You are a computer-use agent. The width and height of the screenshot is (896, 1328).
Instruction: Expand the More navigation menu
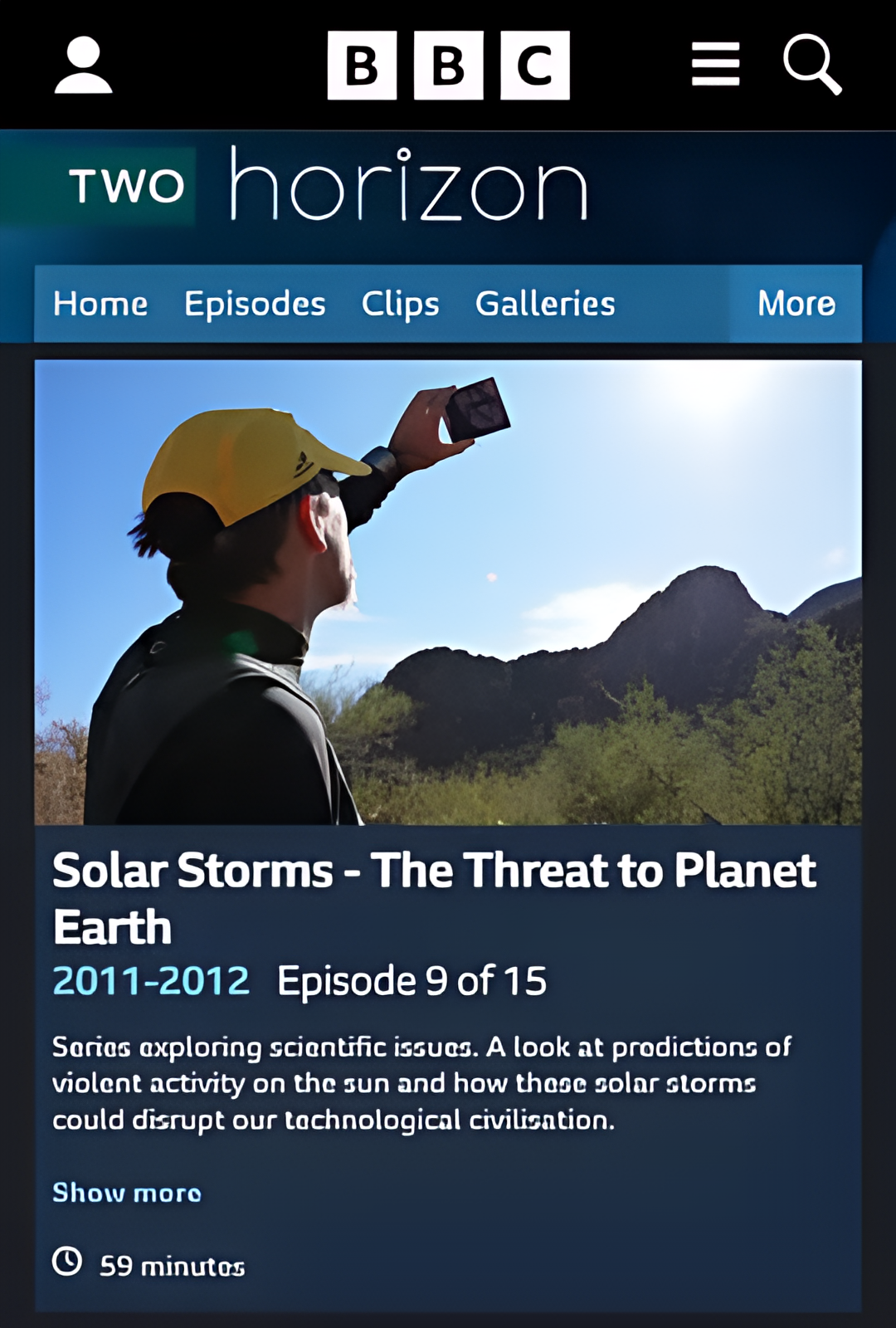(x=796, y=304)
